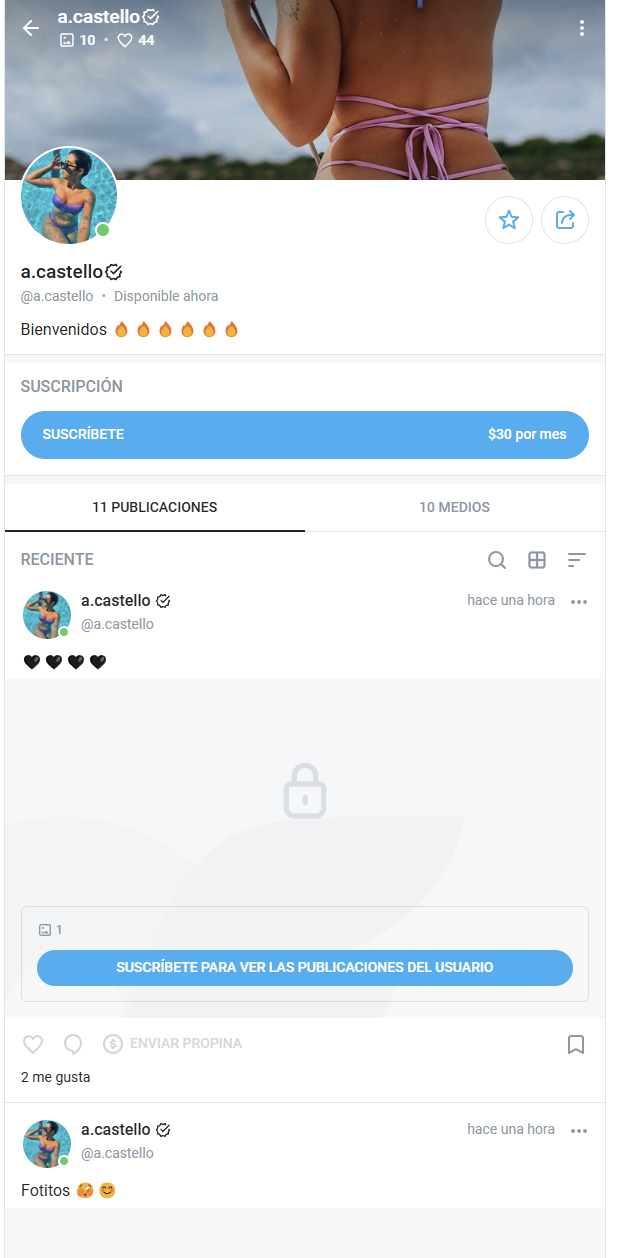
Task: Open options for the black hearts post
Action: click(578, 602)
